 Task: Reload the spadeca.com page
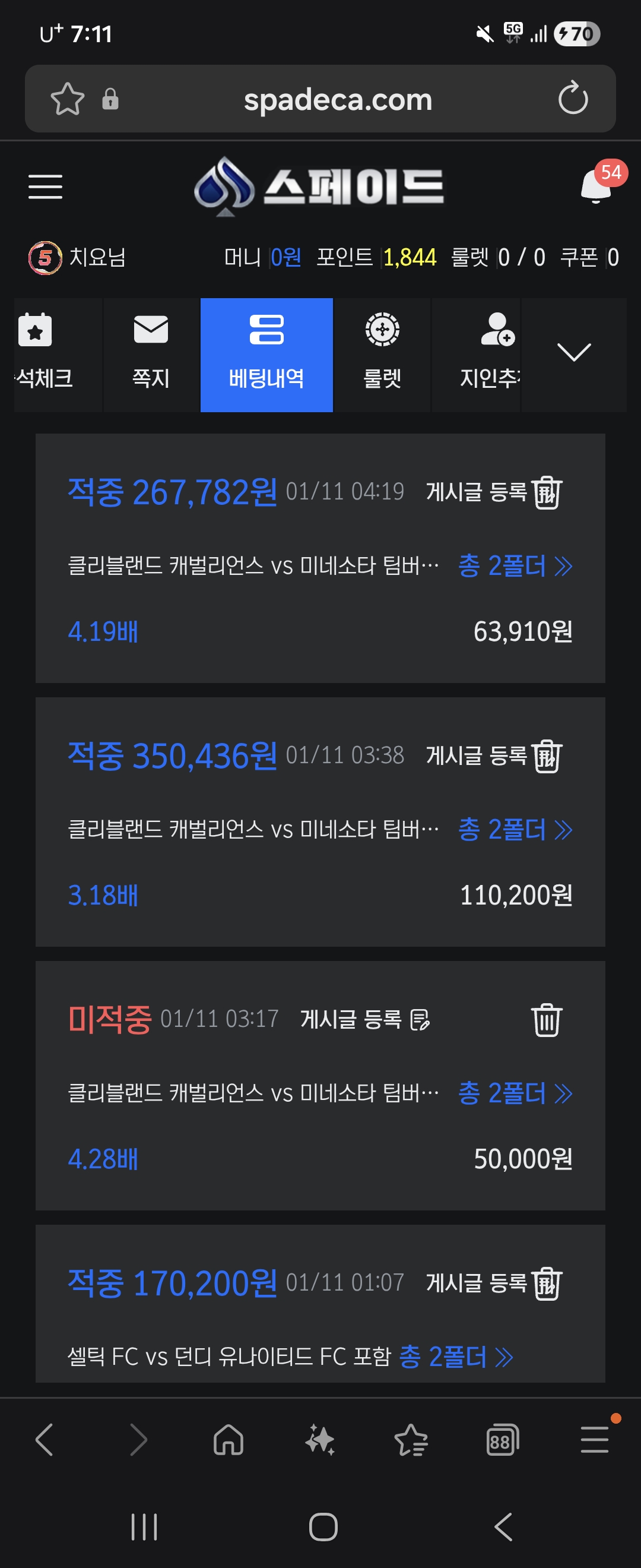pos(572,99)
